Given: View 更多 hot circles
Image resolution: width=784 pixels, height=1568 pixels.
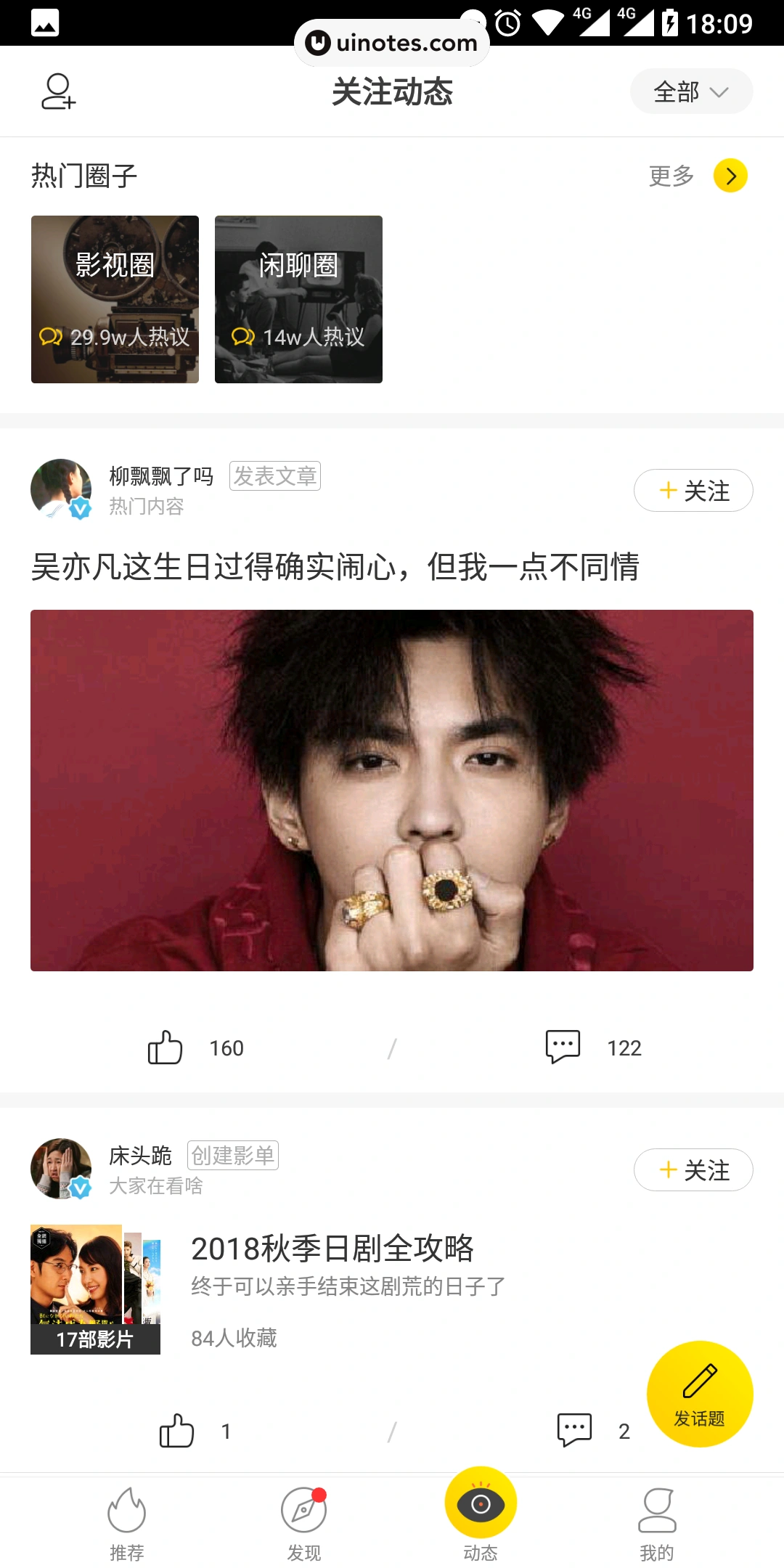Looking at the screenshot, I should click(x=698, y=176).
